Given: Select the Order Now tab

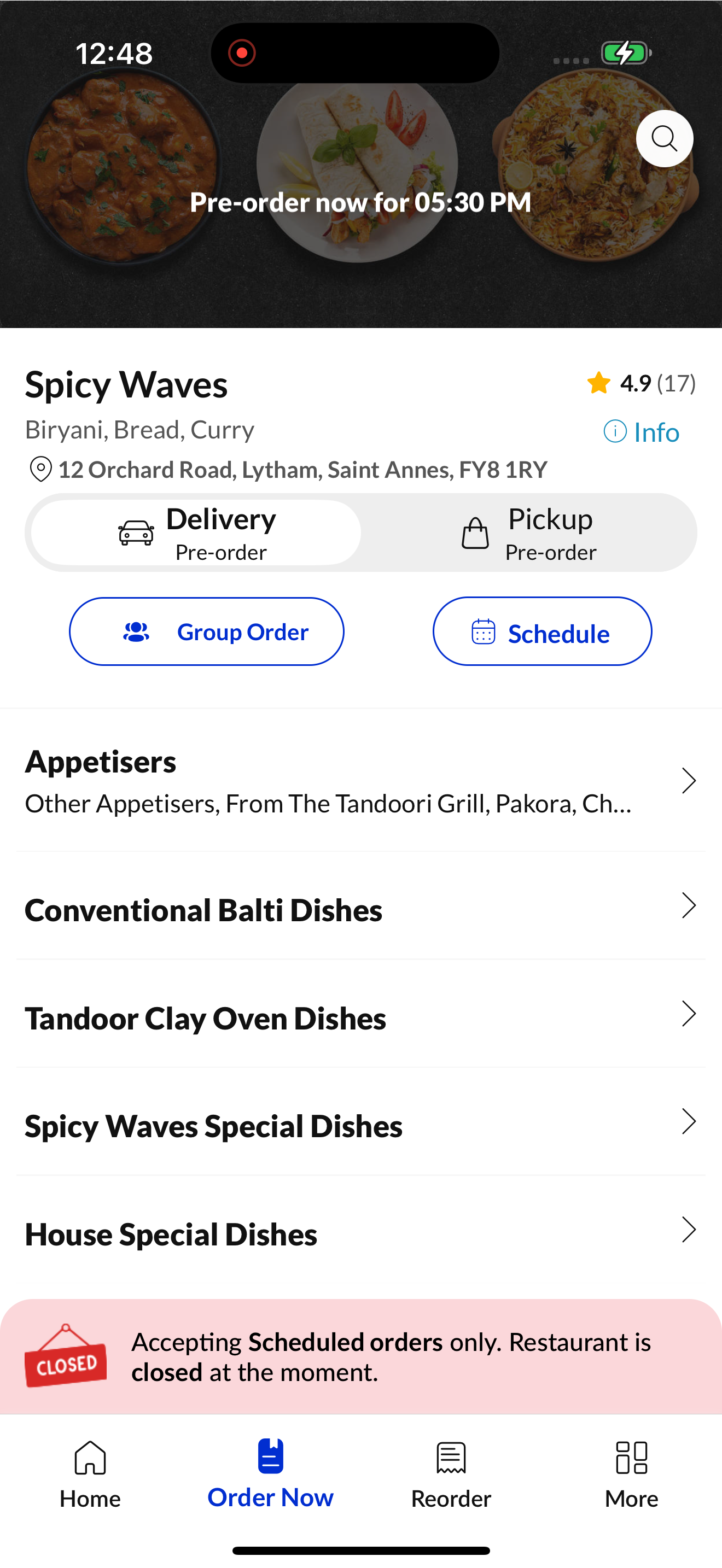Looking at the screenshot, I should pyautogui.click(x=270, y=1473).
